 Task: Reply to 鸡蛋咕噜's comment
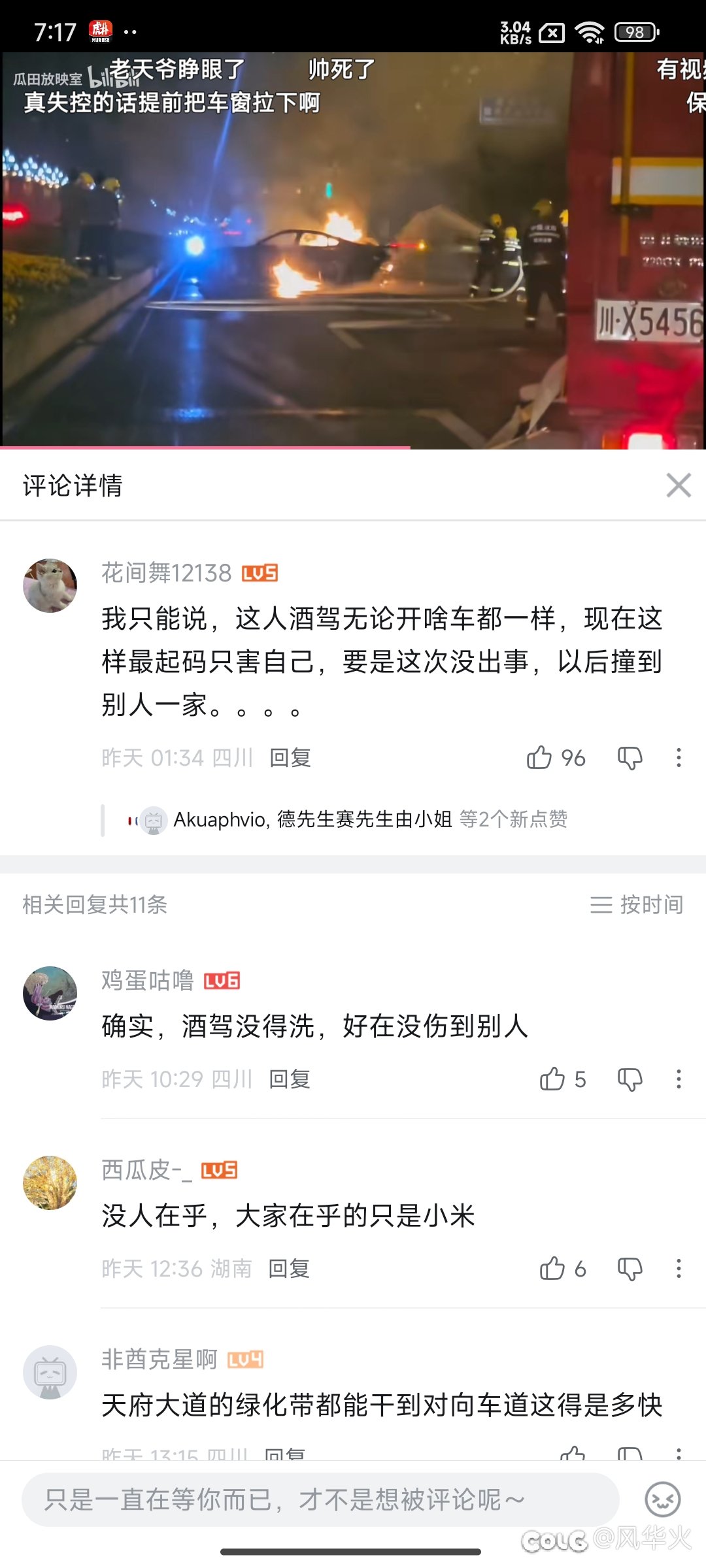[x=290, y=1079]
